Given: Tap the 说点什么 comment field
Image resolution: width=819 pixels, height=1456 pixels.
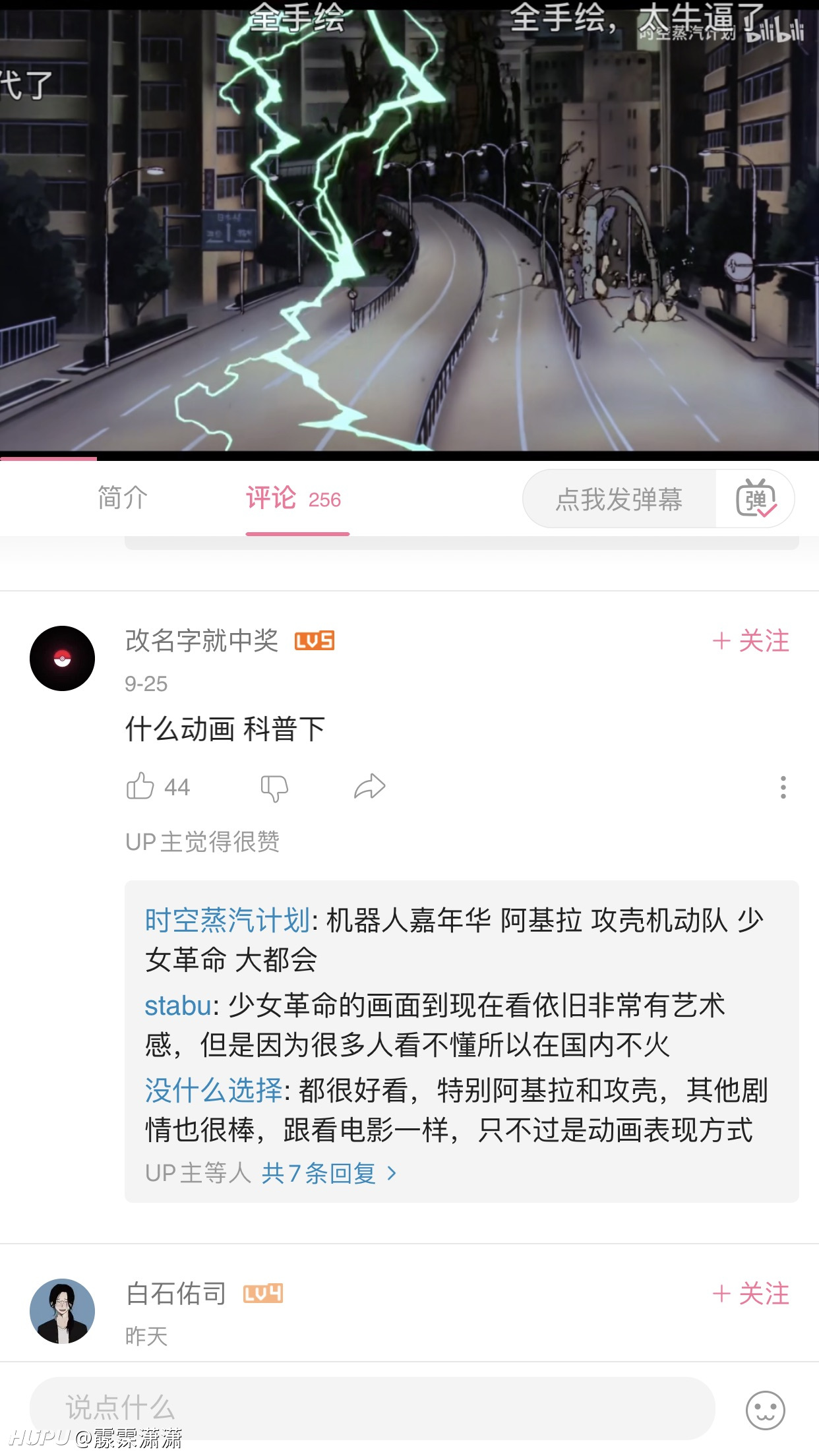Looking at the screenshot, I should coord(373,1408).
